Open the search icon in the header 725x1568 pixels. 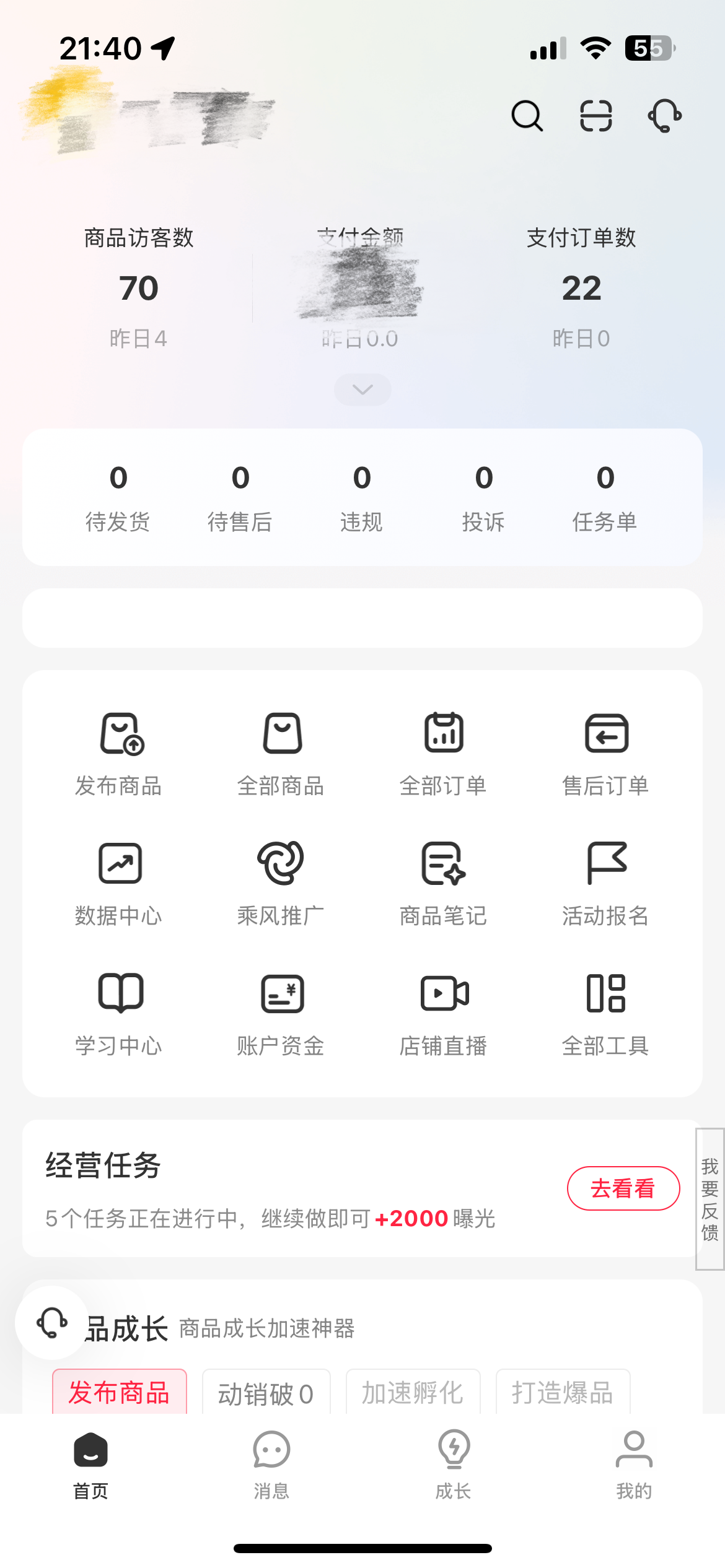(x=527, y=116)
